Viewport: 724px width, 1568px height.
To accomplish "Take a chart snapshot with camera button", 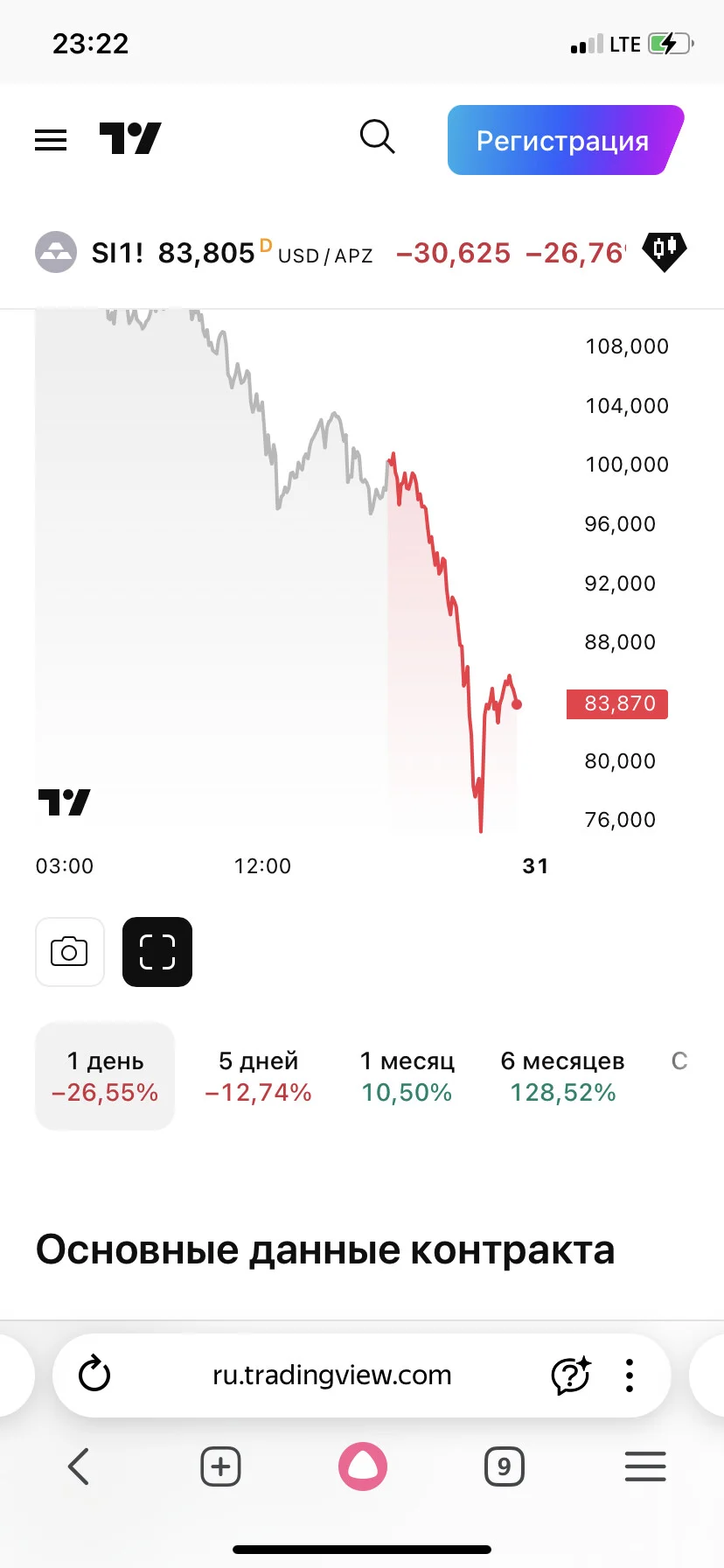I will point(70,952).
